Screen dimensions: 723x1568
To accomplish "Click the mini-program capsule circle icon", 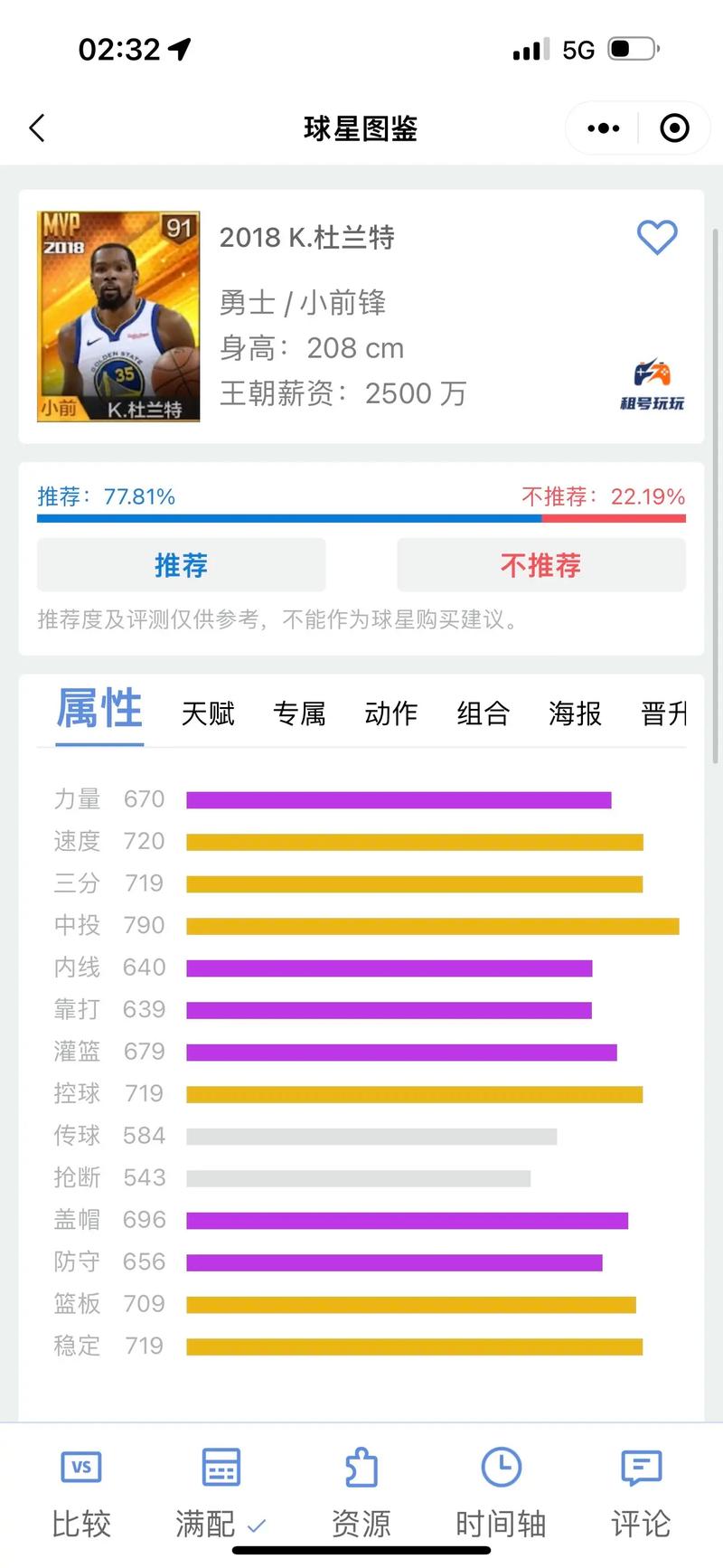I will coord(674,128).
